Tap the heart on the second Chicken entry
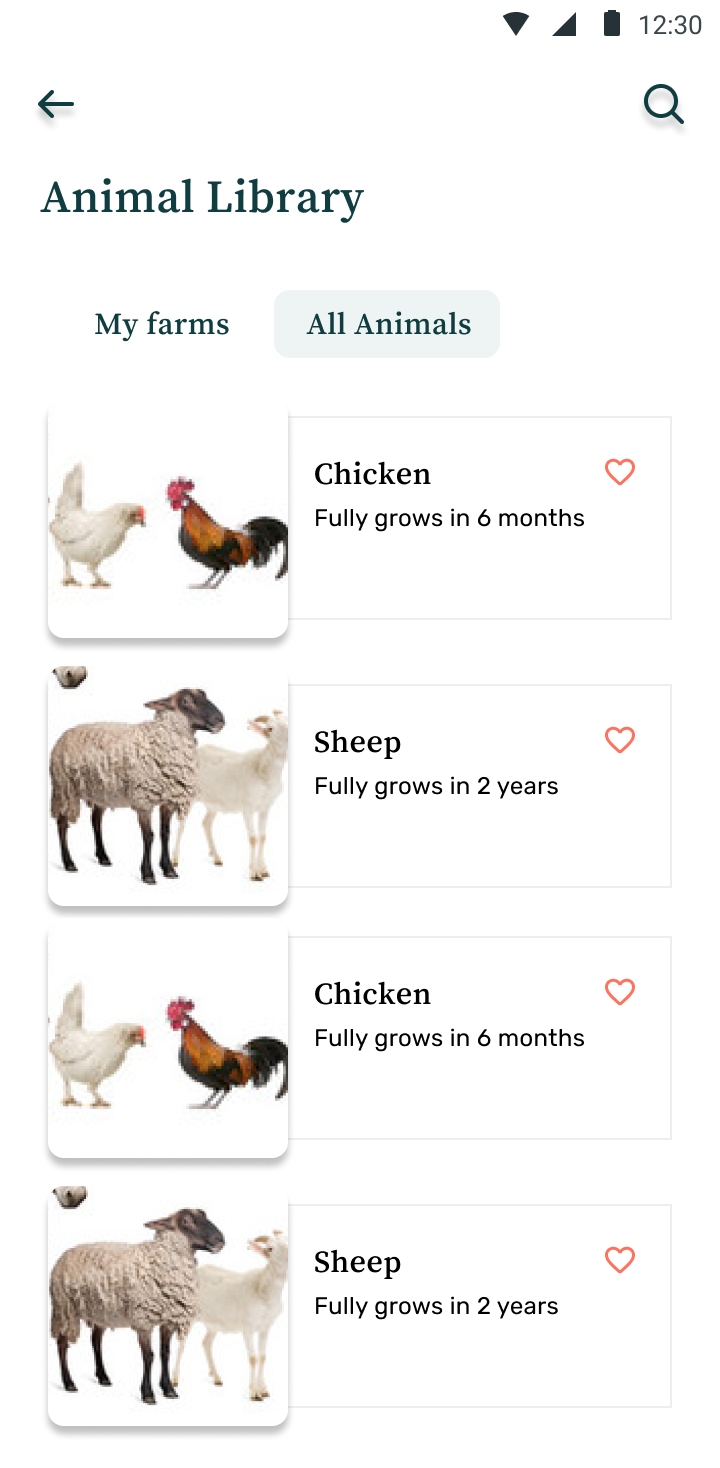This screenshot has height=1468, width=720. coord(620,992)
